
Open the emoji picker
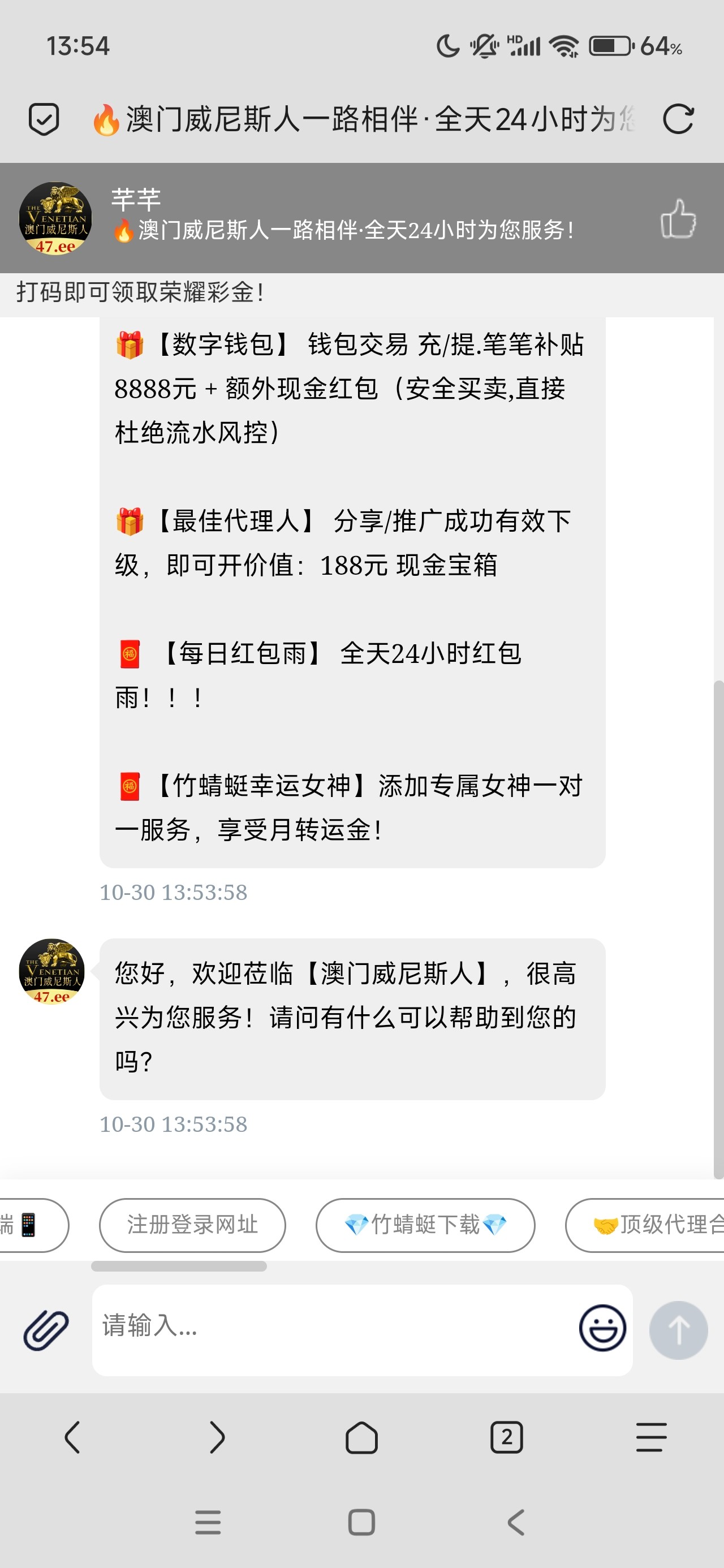pyautogui.click(x=602, y=1328)
